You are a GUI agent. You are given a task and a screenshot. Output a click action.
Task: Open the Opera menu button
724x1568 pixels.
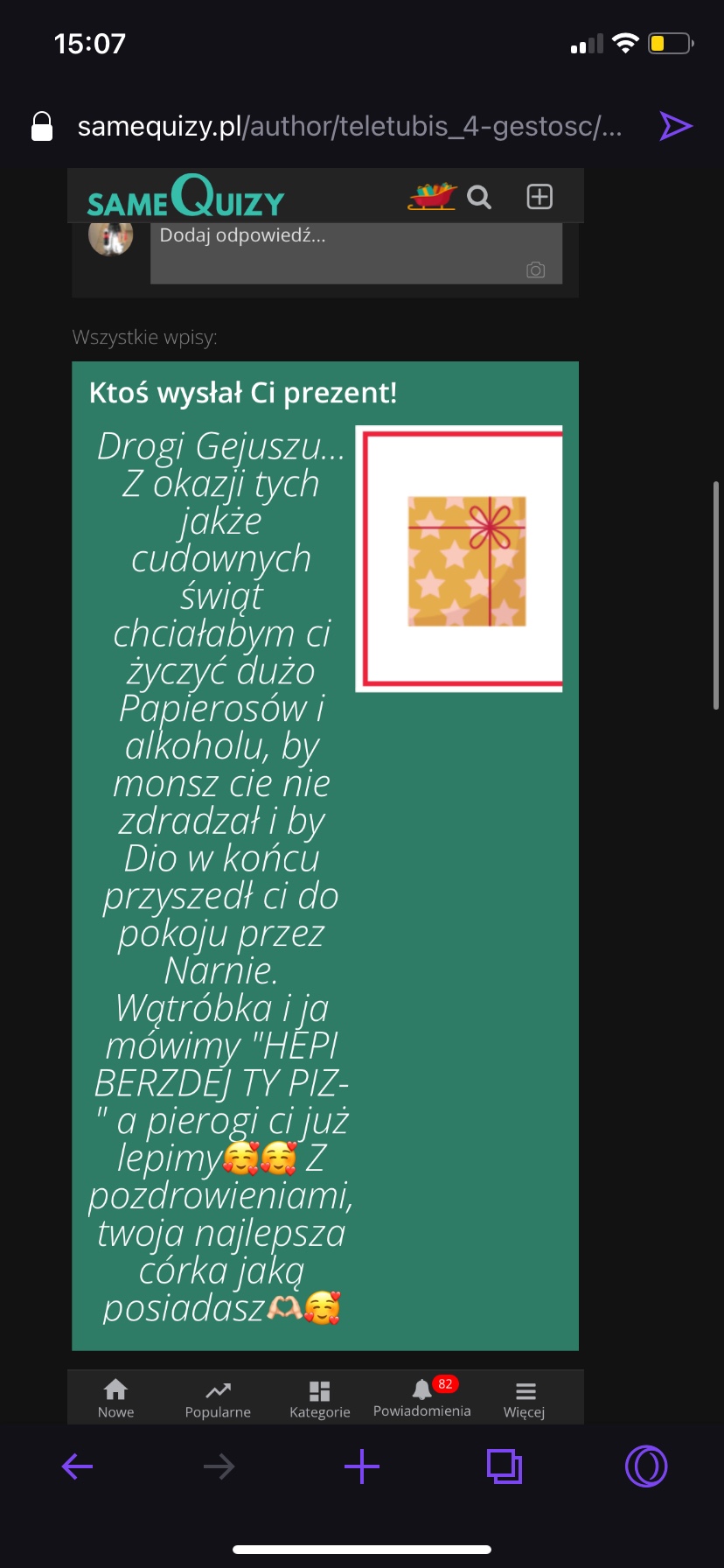coord(646,1466)
